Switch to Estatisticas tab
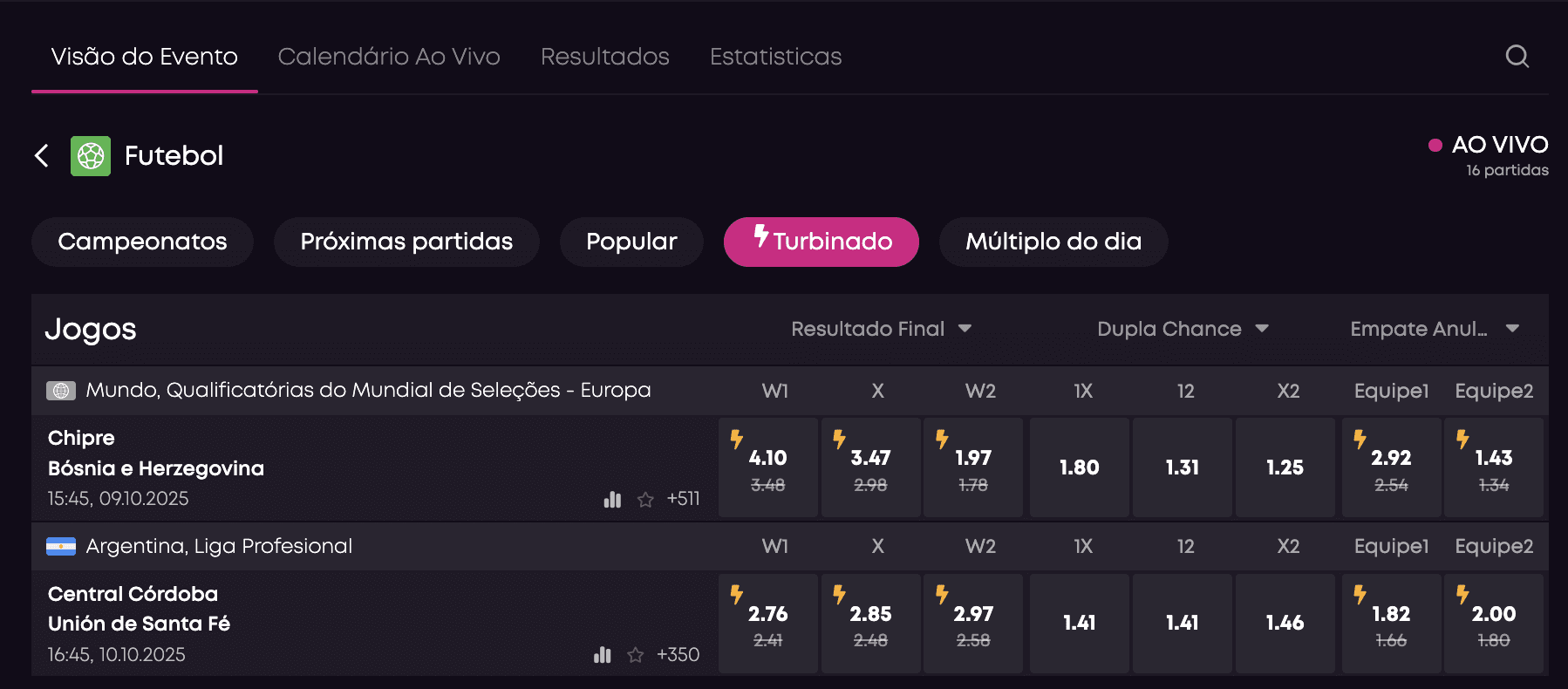 tap(775, 57)
